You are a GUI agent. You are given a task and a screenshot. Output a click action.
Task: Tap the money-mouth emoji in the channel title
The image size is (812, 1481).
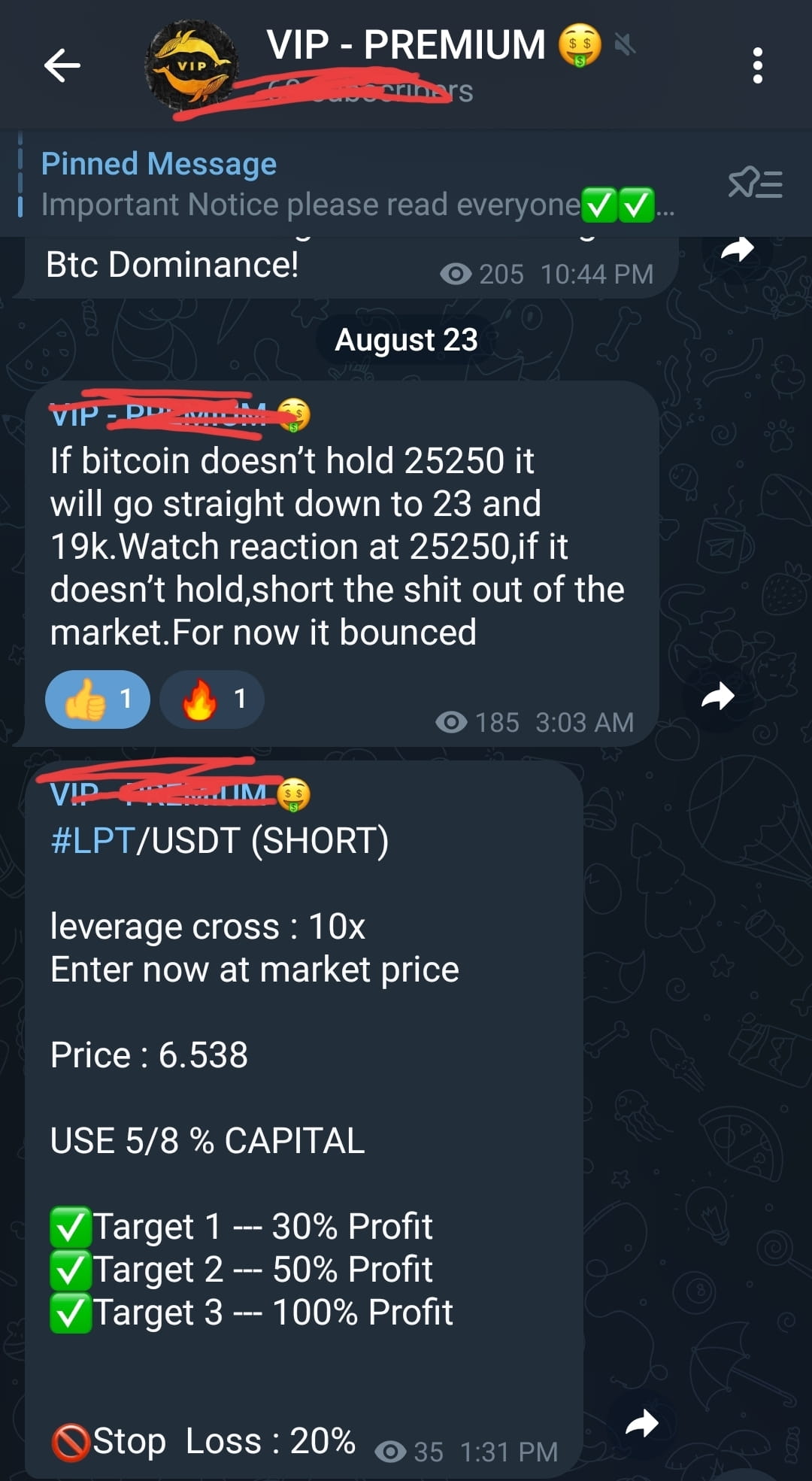(579, 45)
